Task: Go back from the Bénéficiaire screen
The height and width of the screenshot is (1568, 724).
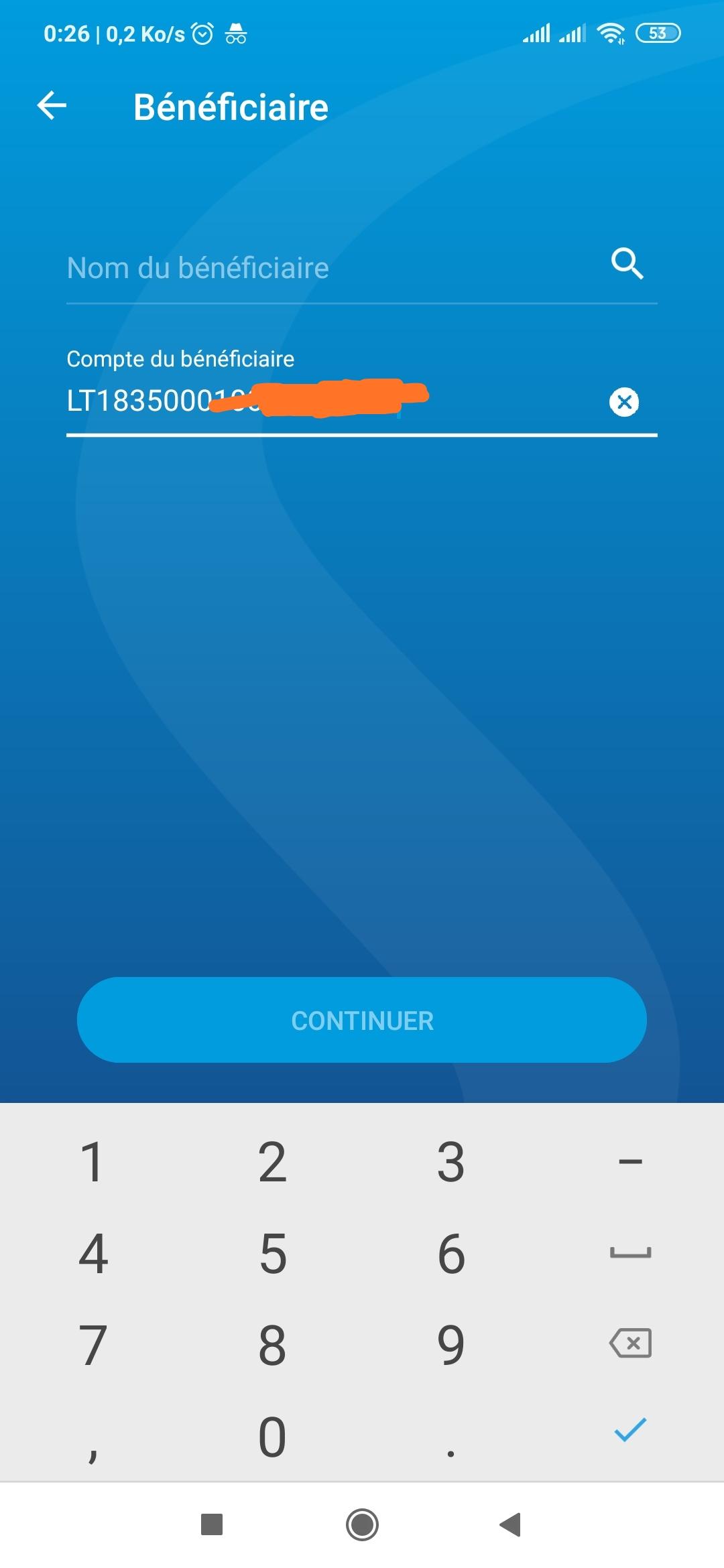Action: click(x=52, y=105)
